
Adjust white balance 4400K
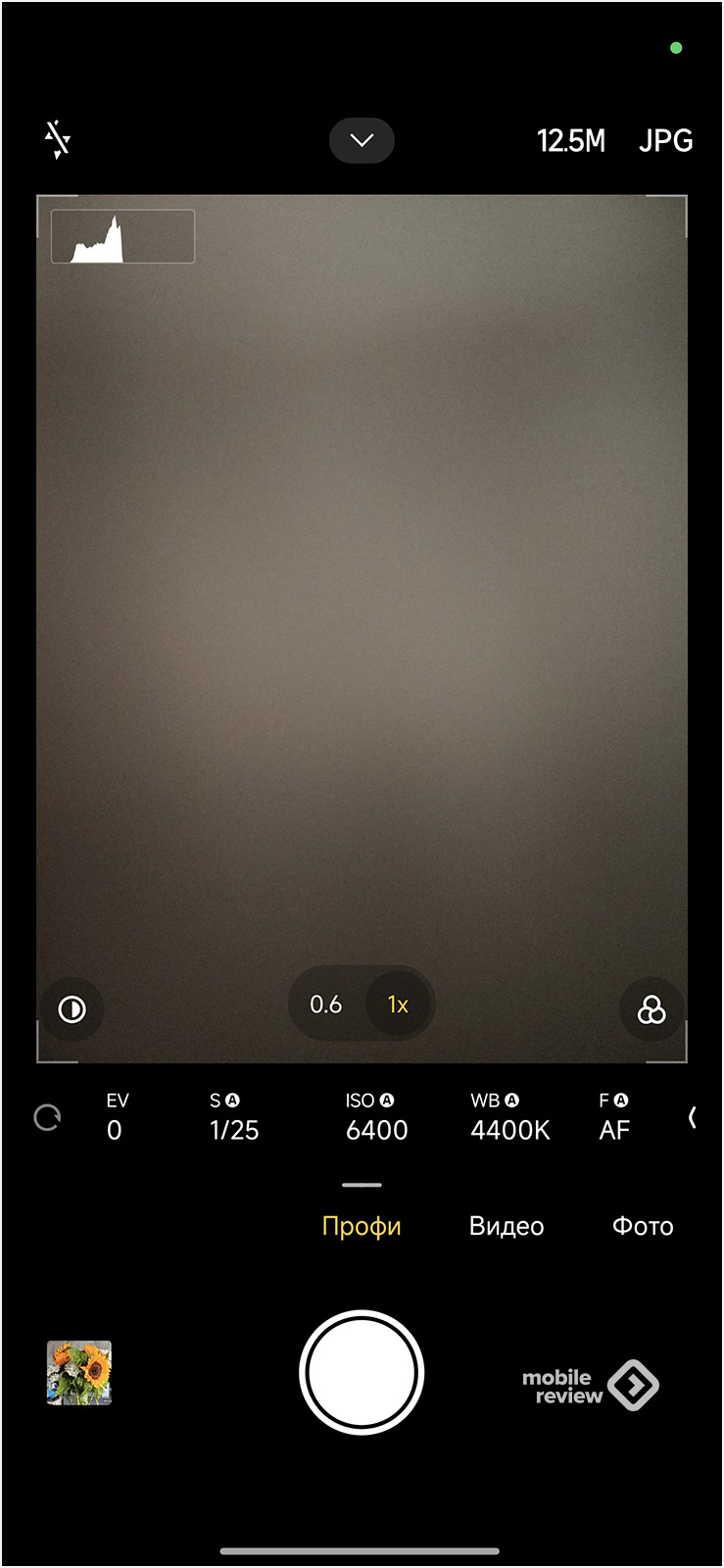(x=509, y=1117)
